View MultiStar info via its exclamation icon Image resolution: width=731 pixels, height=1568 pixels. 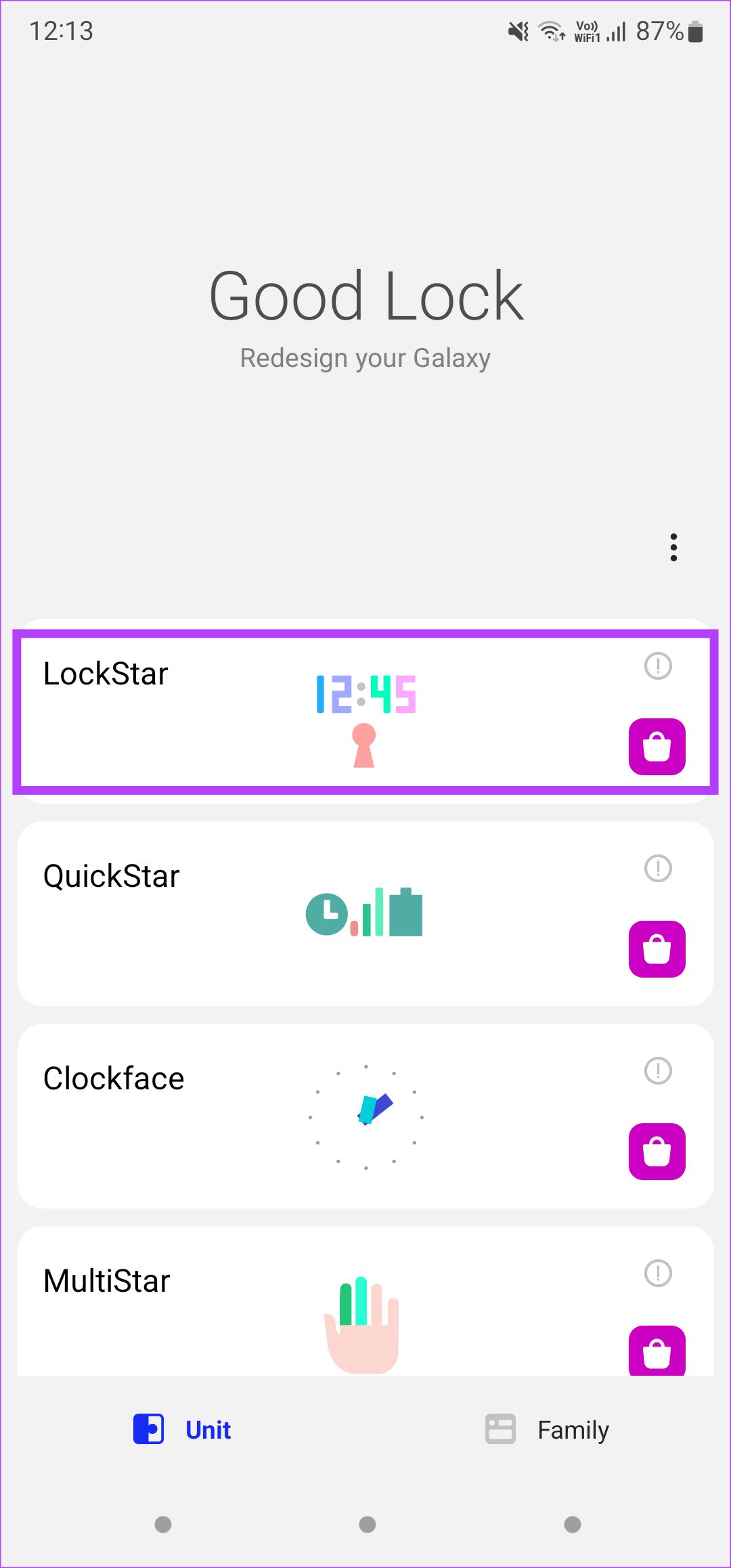(657, 1273)
